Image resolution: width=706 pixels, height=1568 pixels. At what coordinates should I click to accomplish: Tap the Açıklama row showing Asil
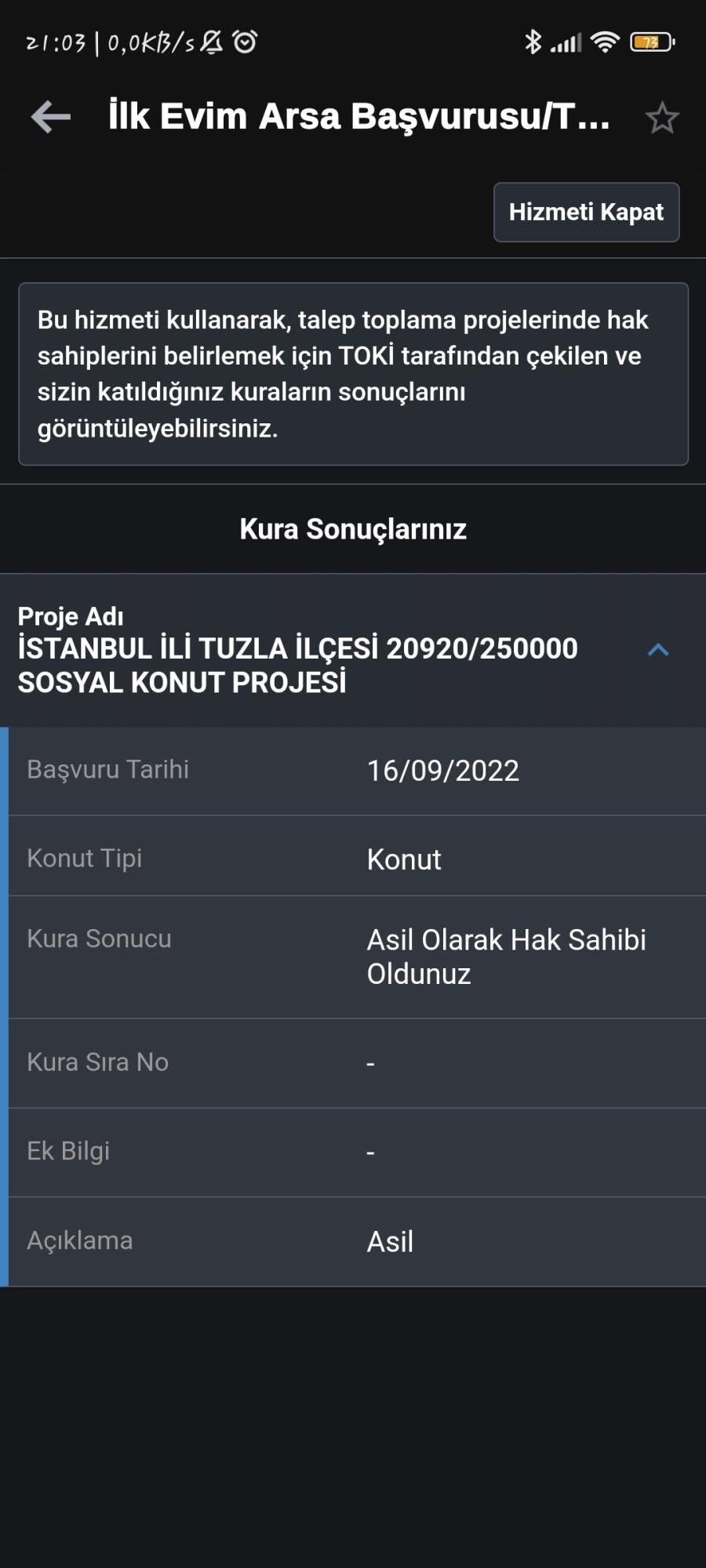(x=353, y=1240)
